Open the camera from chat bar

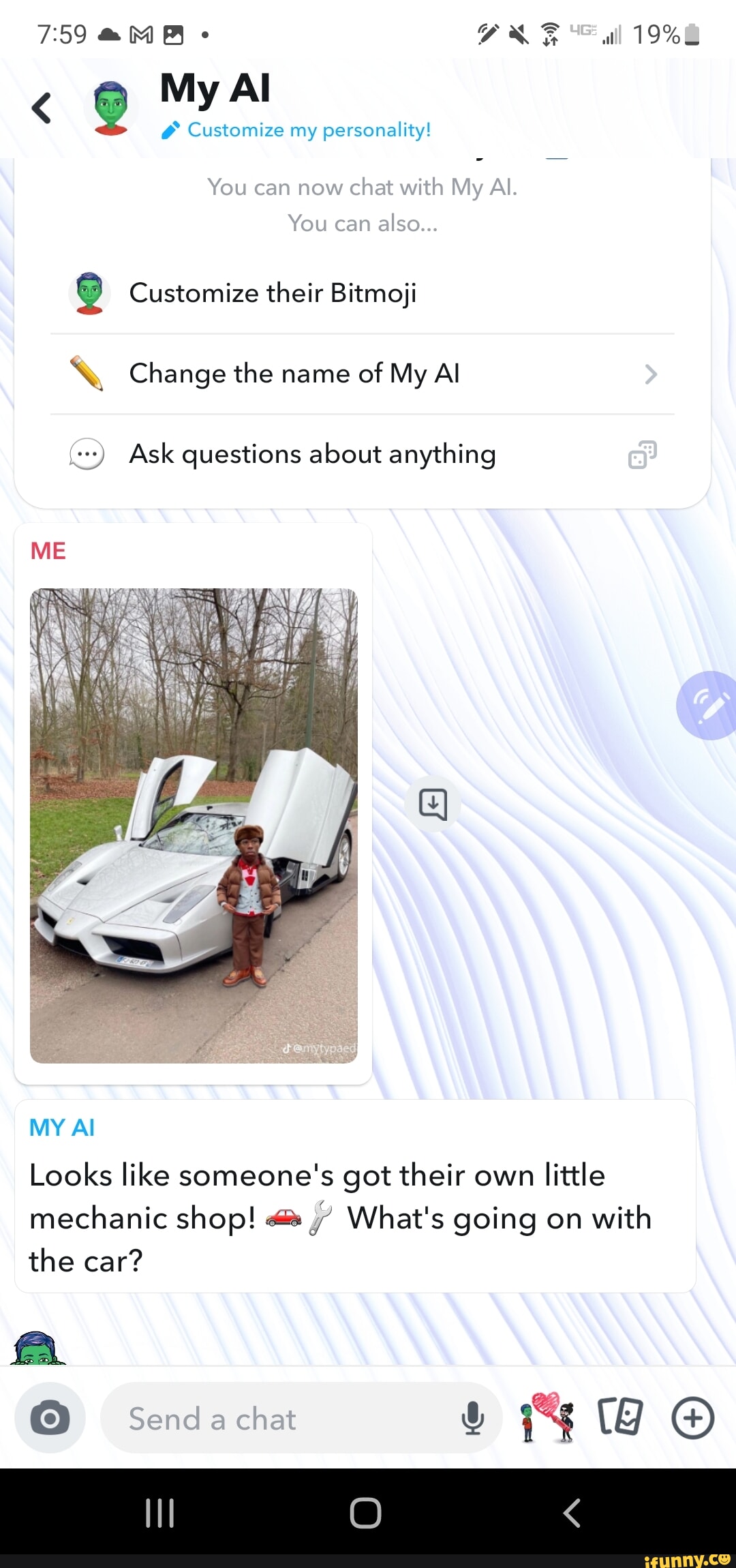coord(50,1419)
